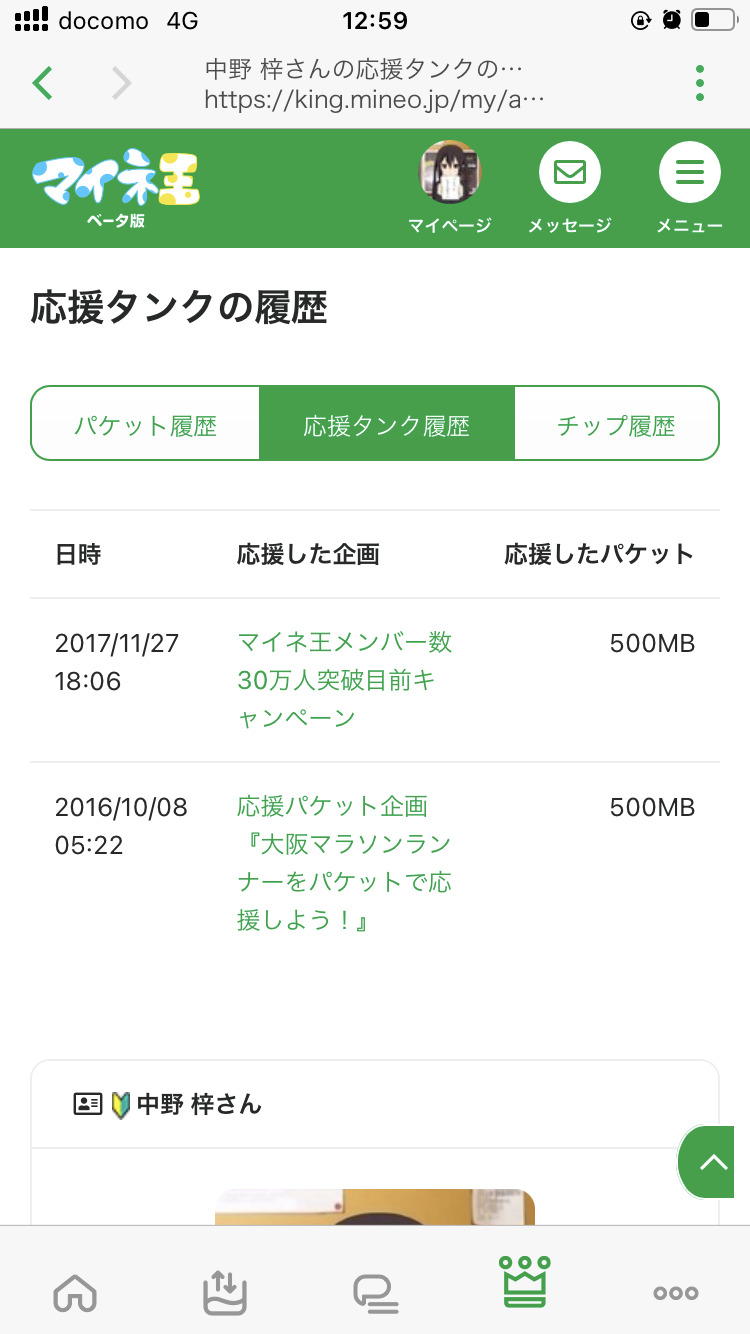Jump back to top with arrow button
Screen dimensions: 750x1334
712,1162
